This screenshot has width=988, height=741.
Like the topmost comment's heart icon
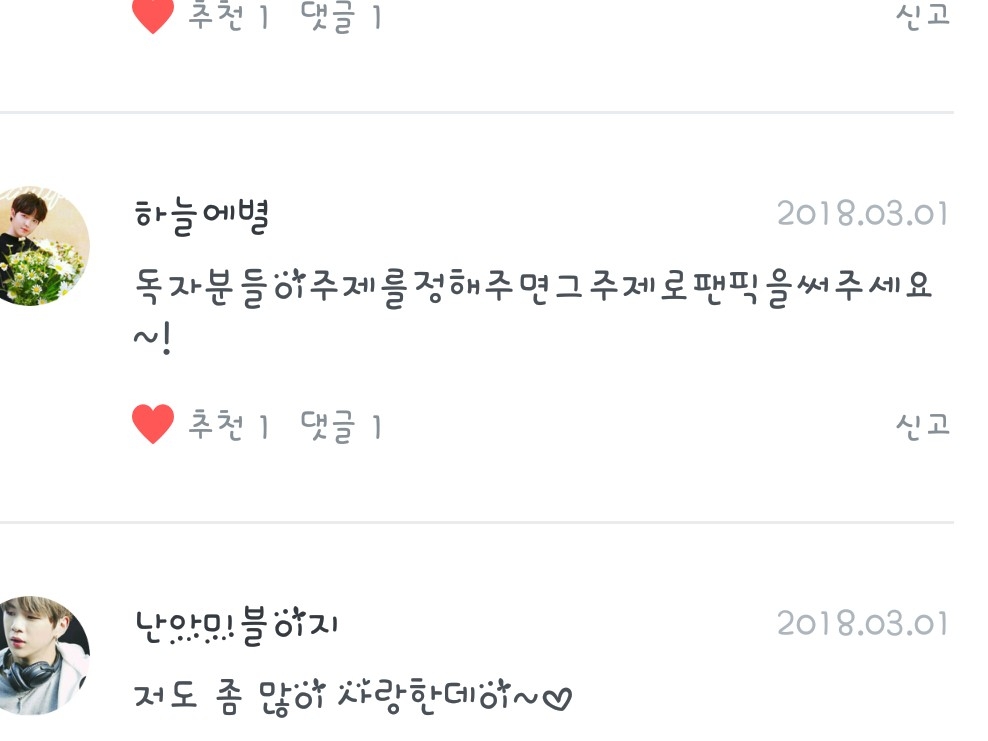pos(153,15)
